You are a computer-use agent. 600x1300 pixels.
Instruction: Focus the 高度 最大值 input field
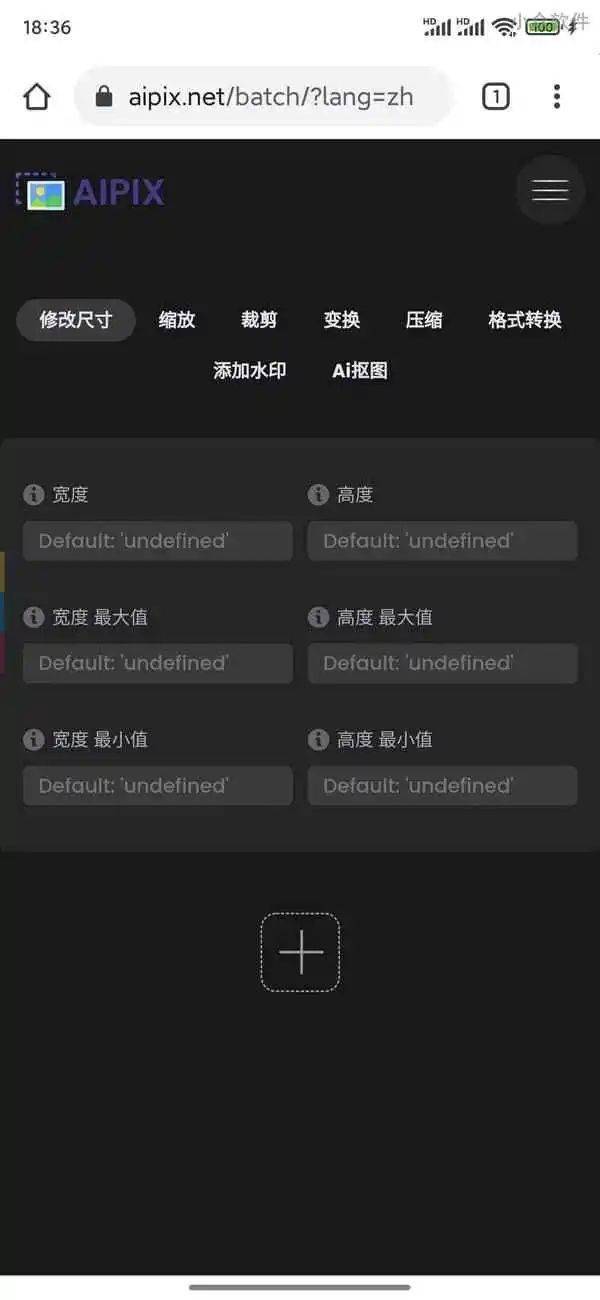(x=443, y=663)
